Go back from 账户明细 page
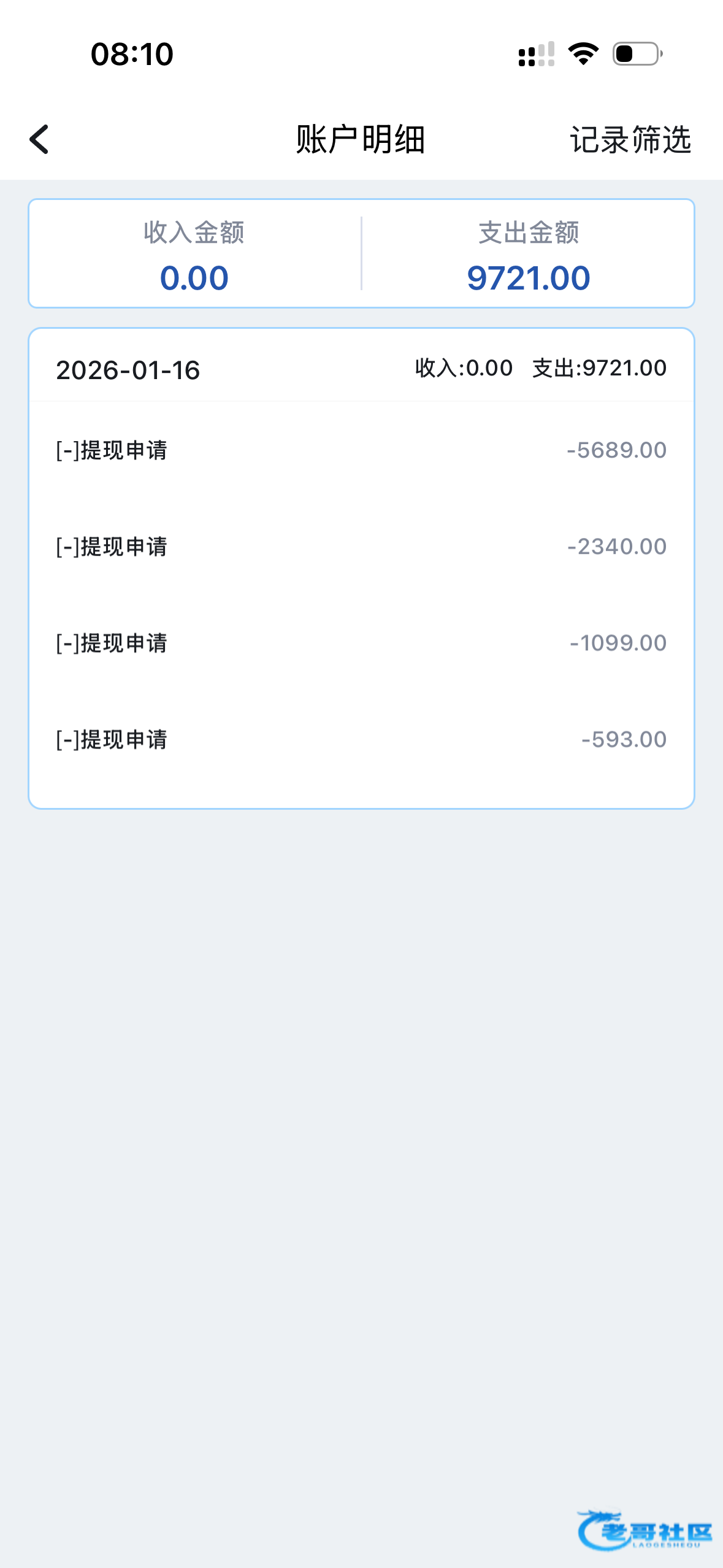 (x=39, y=139)
